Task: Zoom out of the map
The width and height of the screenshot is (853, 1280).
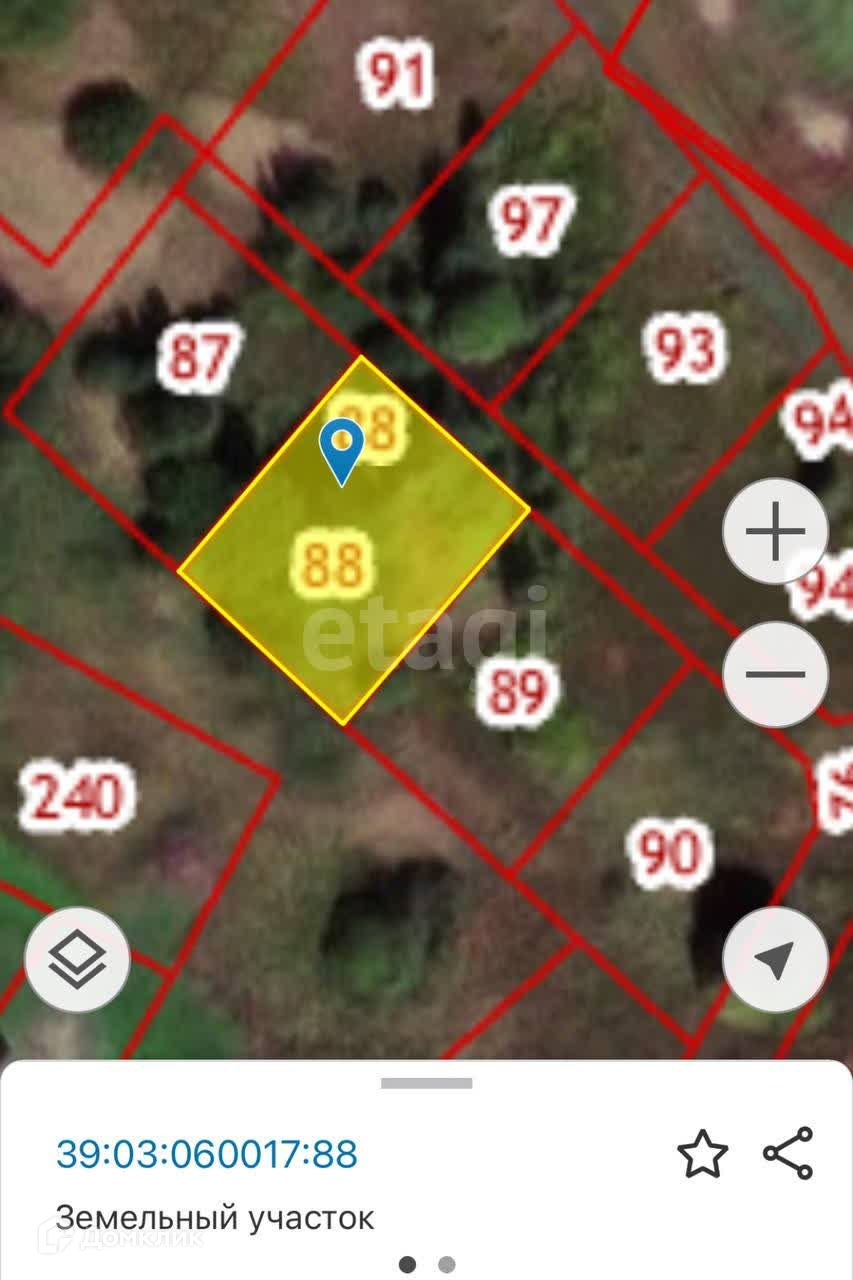Action: (775, 674)
